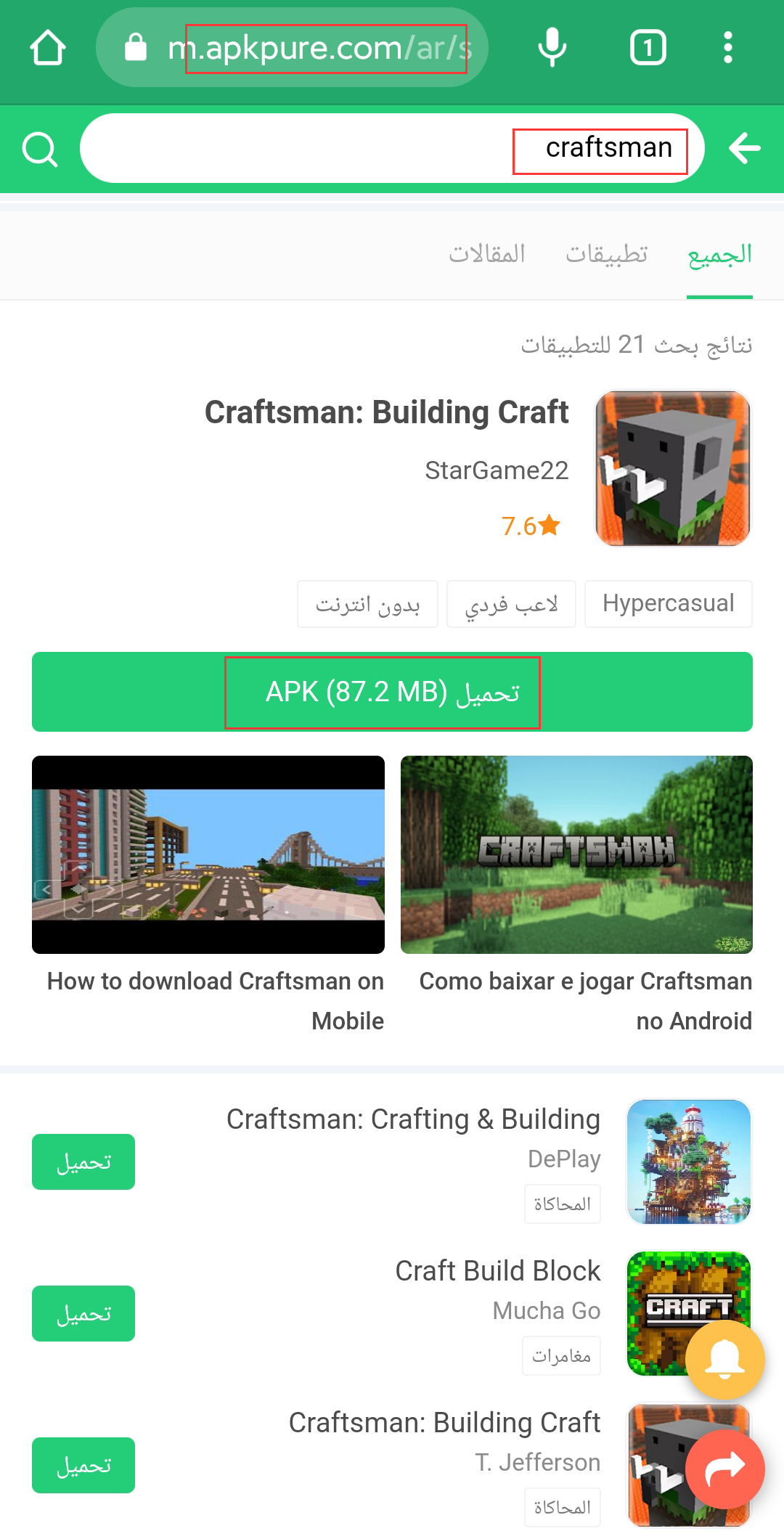The image size is (784, 1531).
Task: Tap the back arrow beside the search bar
Action: (x=745, y=149)
